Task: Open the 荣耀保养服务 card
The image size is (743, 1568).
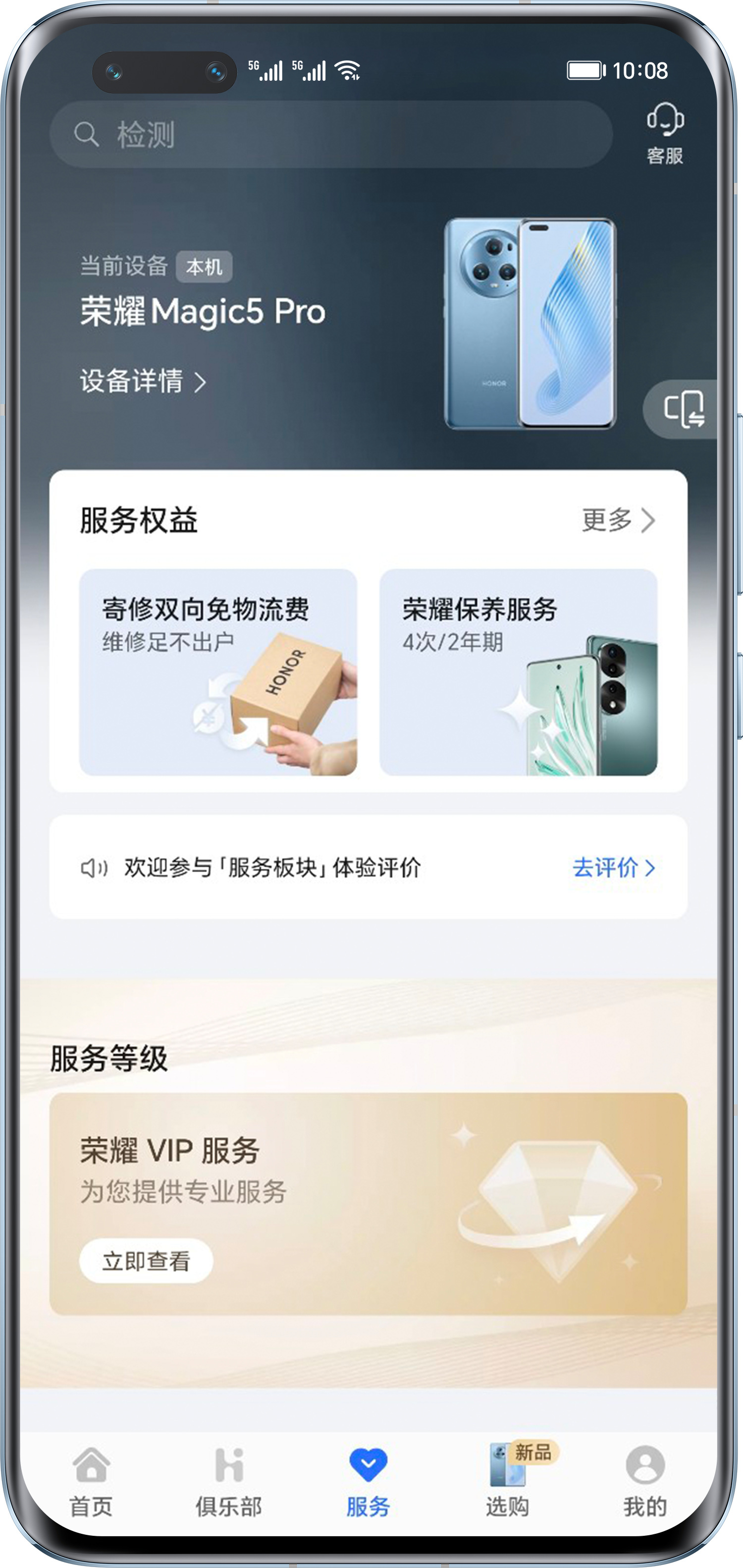Action: (518, 672)
